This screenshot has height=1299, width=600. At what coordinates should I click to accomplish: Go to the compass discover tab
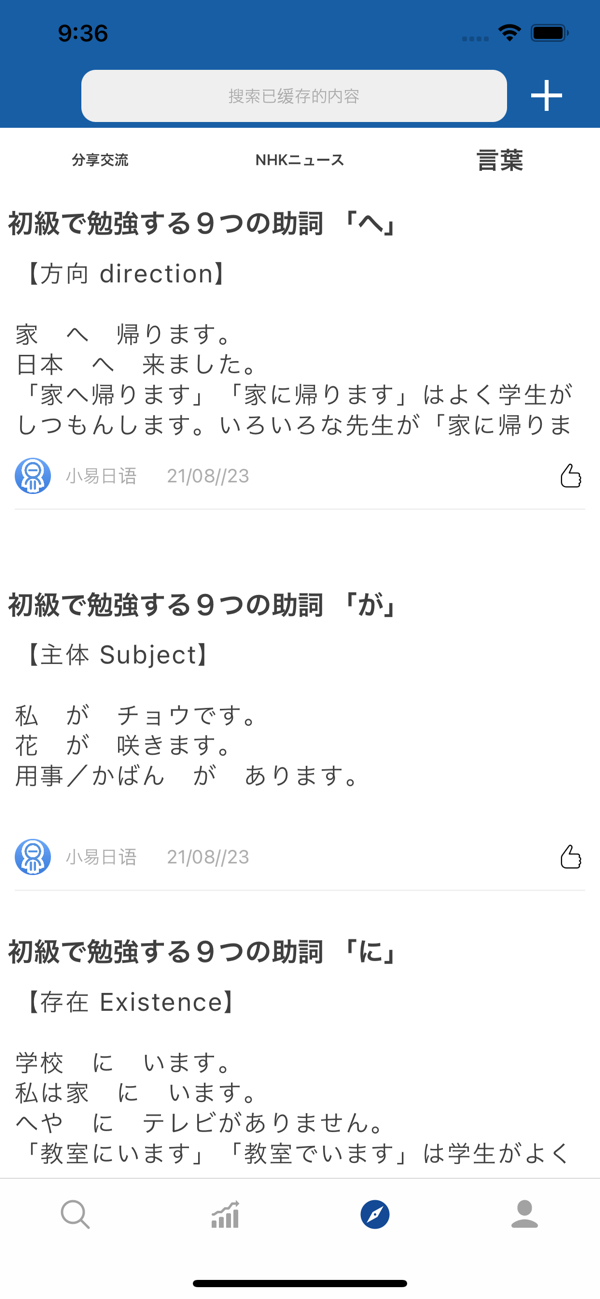click(x=375, y=1215)
